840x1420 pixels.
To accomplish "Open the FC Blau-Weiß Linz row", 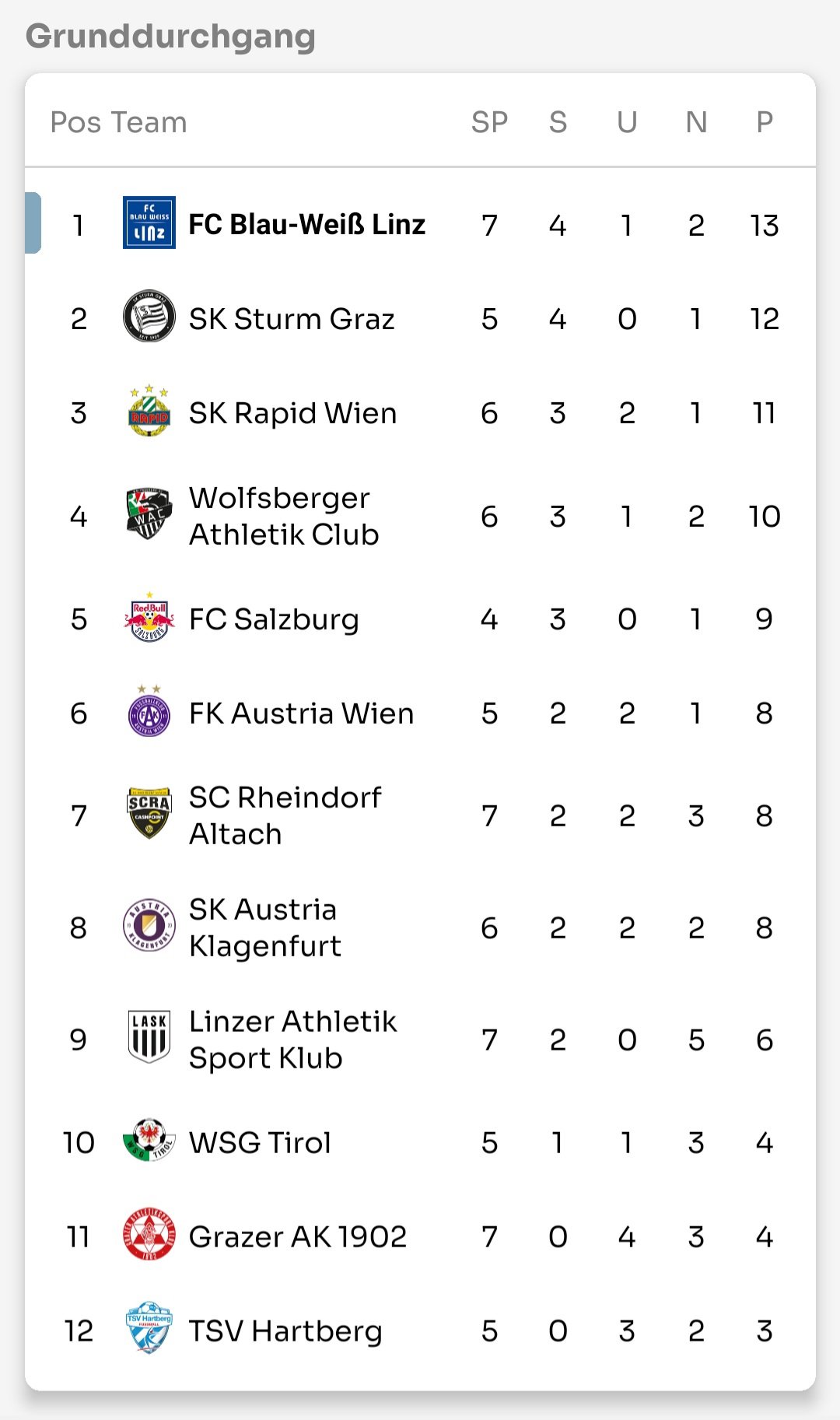I will coord(420,224).
